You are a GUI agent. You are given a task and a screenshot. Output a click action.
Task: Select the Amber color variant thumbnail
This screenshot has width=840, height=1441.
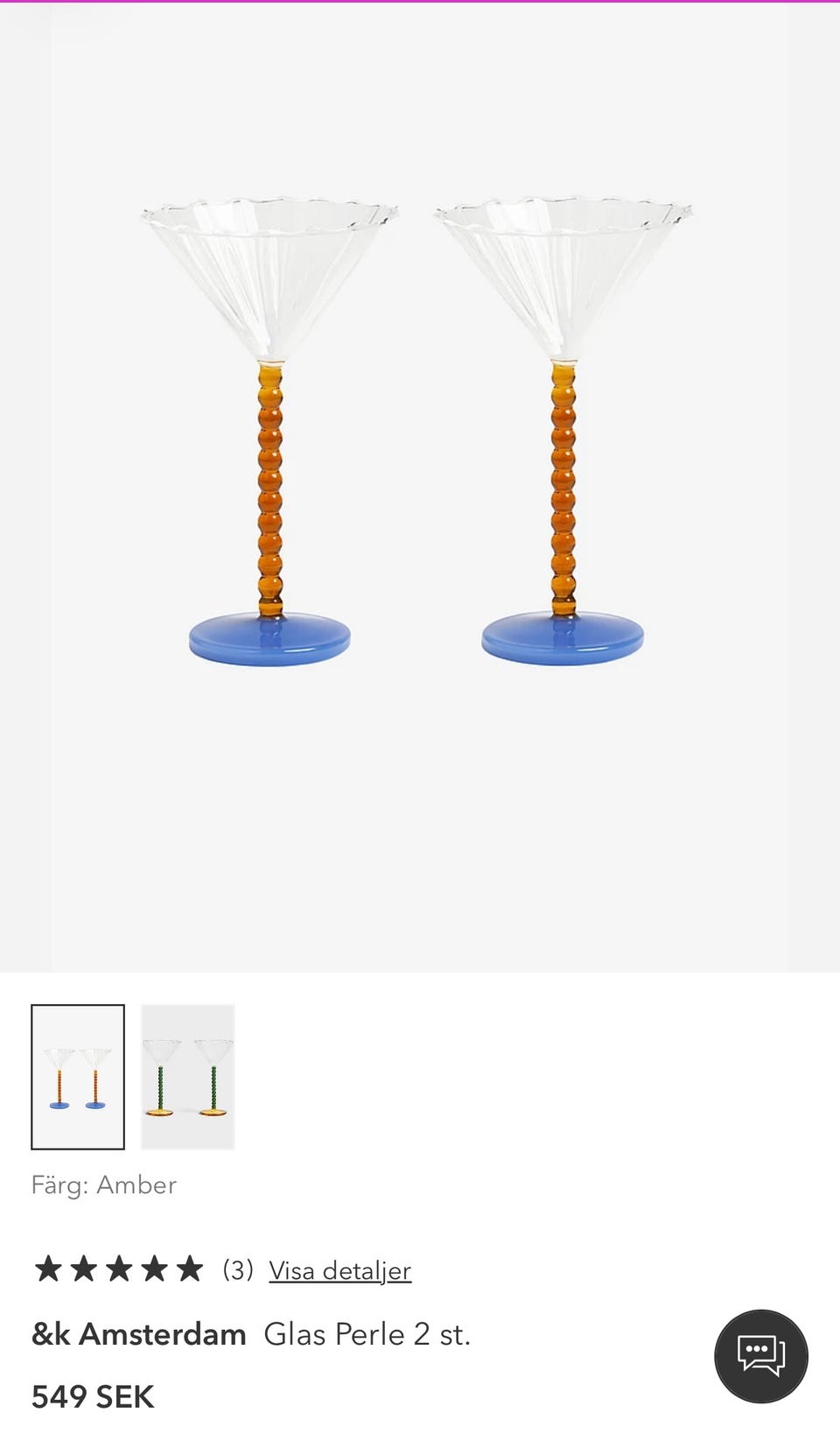pos(78,1077)
